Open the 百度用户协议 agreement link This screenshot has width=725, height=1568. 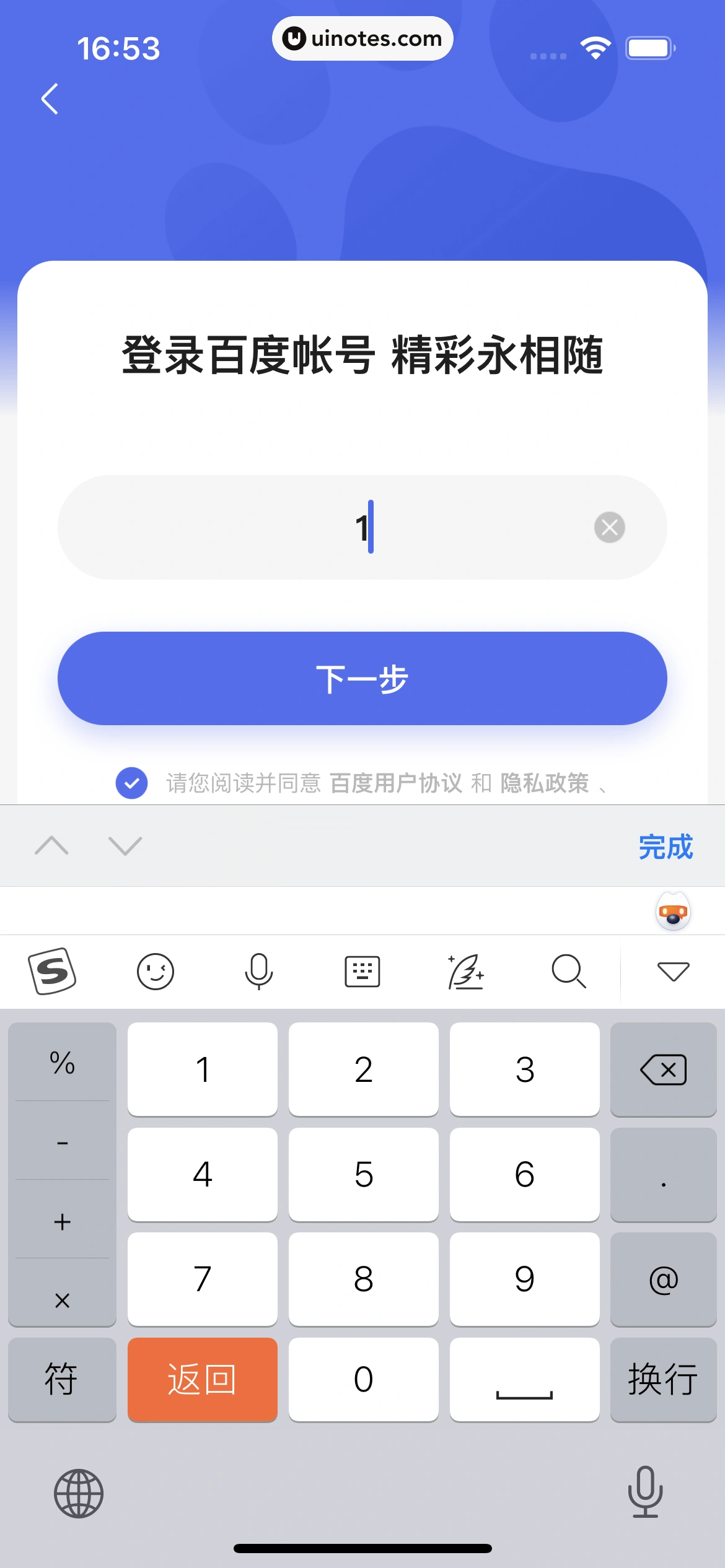point(397,783)
